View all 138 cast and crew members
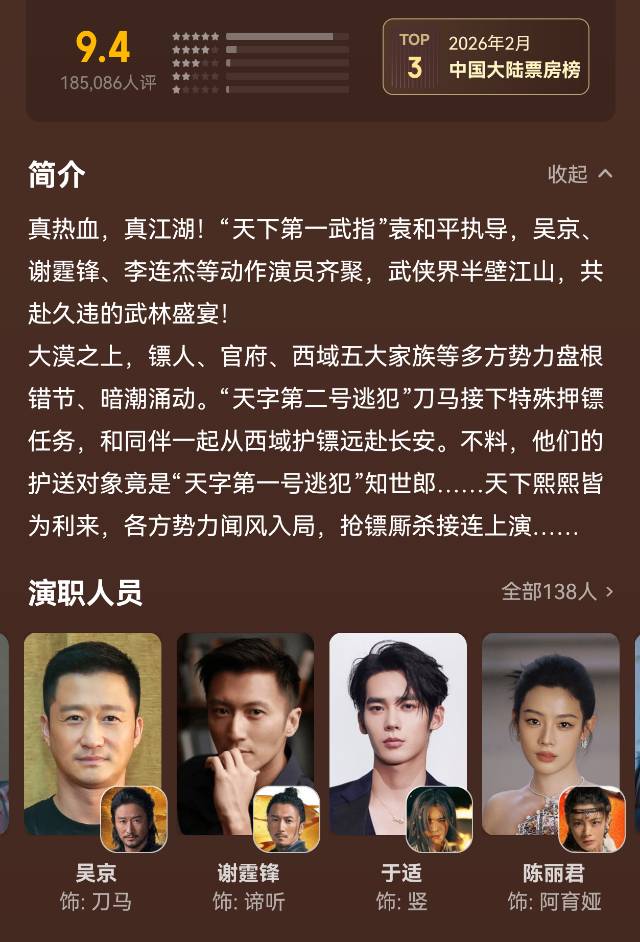Image resolution: width=640 pixels, height=942 pixels. coord(557,591)
